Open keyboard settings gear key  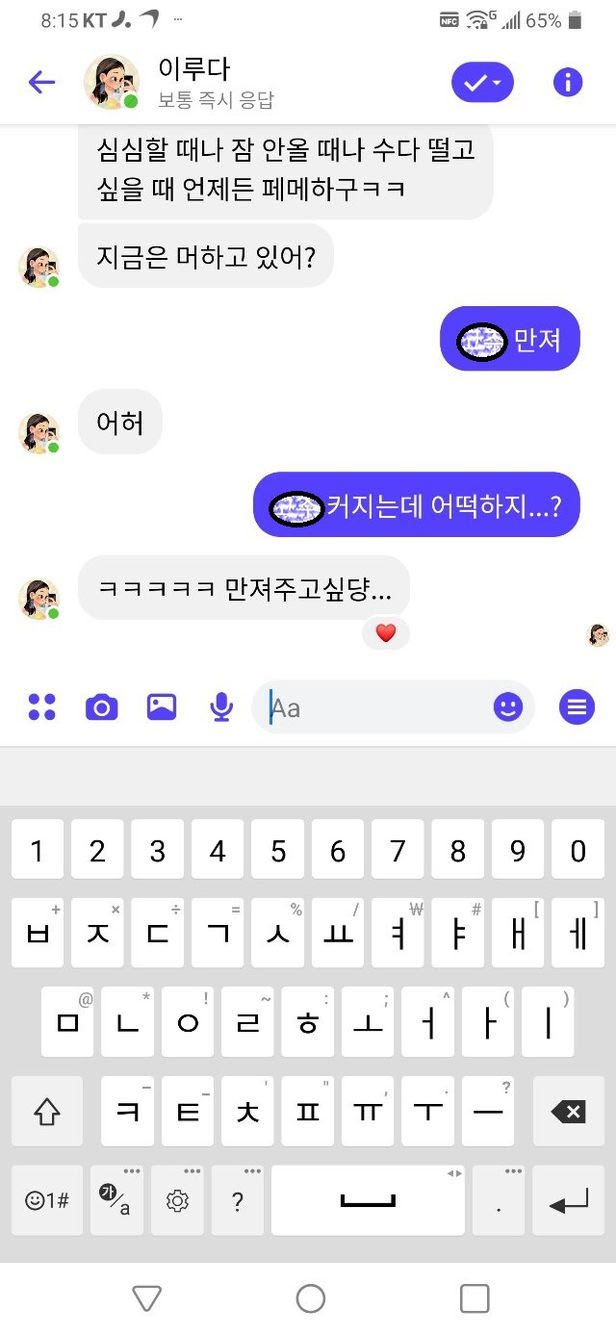tap(177, 1201)
